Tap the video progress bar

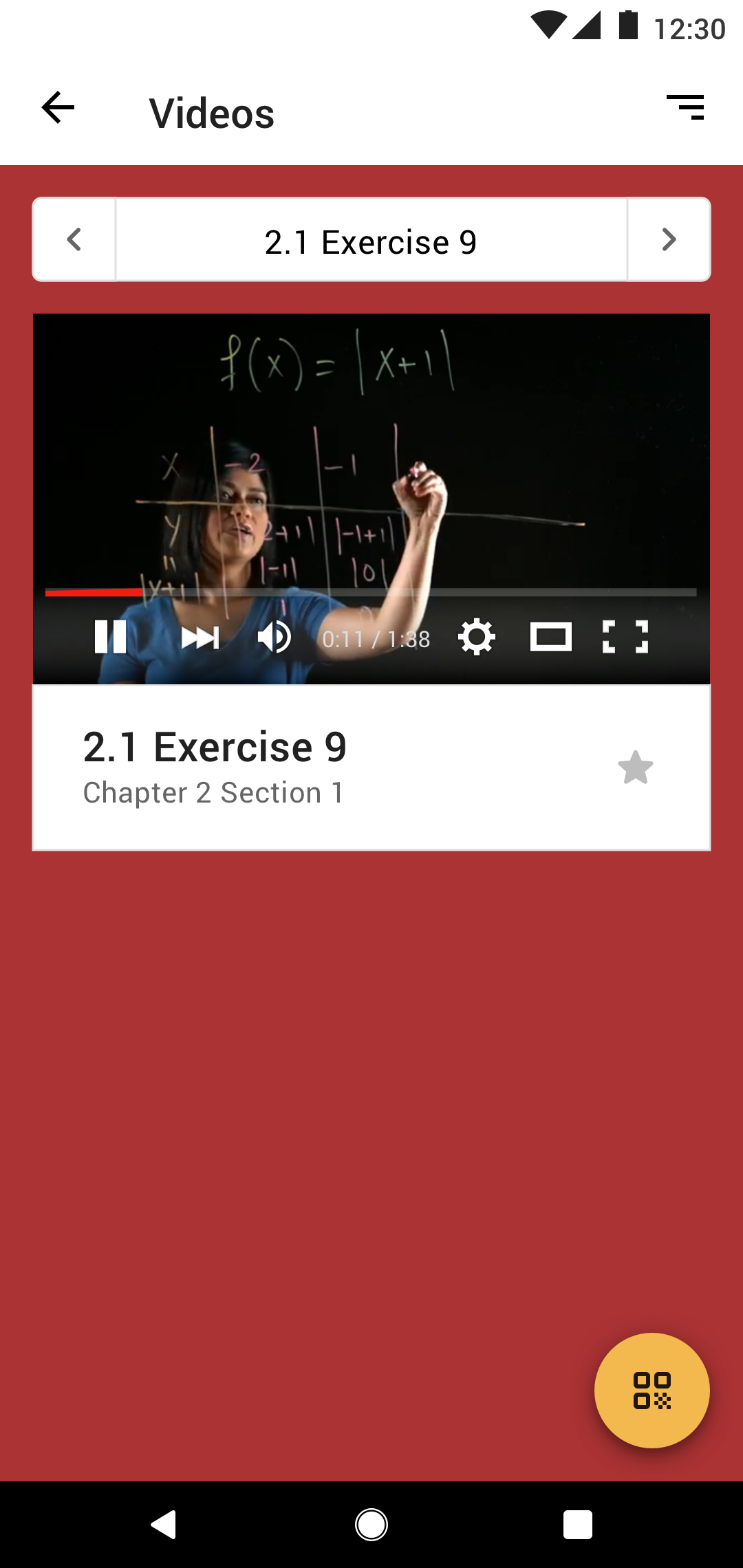tap(371, 592)
